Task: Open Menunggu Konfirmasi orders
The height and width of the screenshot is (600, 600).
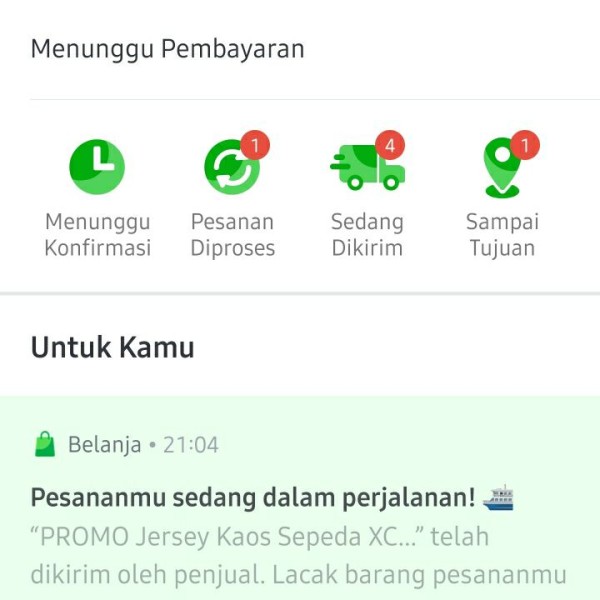Action: (x=97, y=199)
